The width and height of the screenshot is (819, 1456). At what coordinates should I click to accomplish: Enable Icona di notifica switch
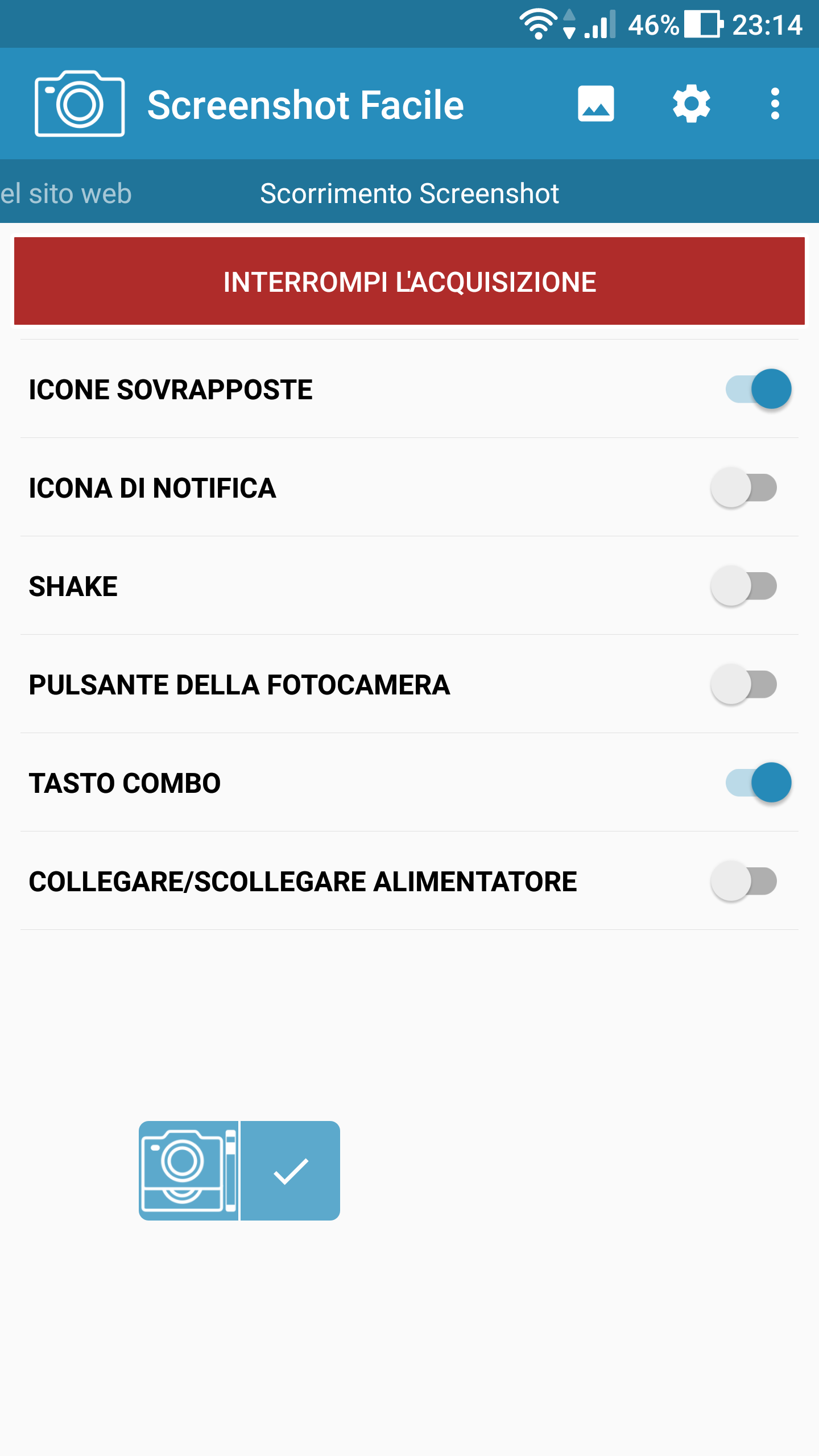click(744, 487)
